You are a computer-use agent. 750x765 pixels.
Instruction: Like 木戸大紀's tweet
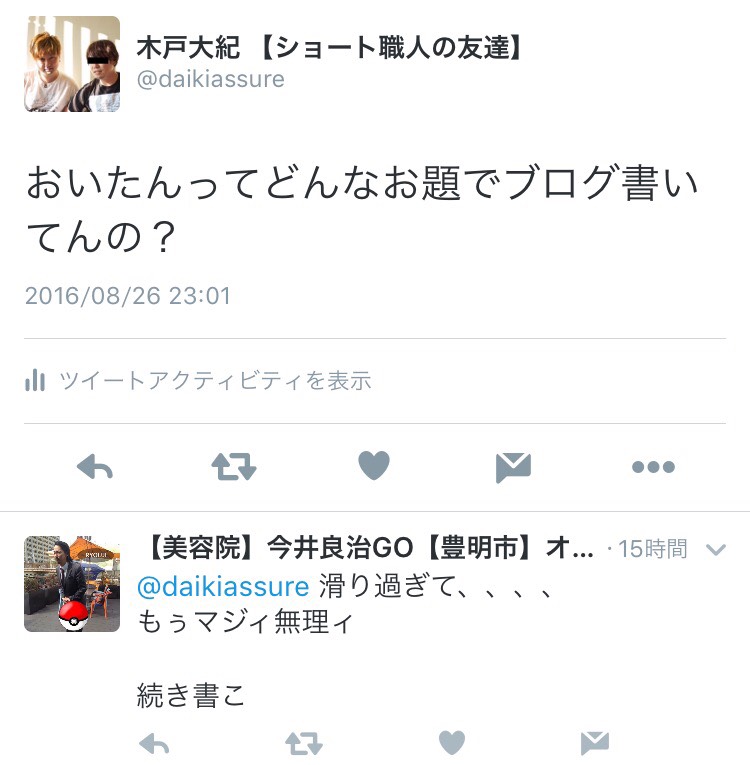(x=374, y=466)
